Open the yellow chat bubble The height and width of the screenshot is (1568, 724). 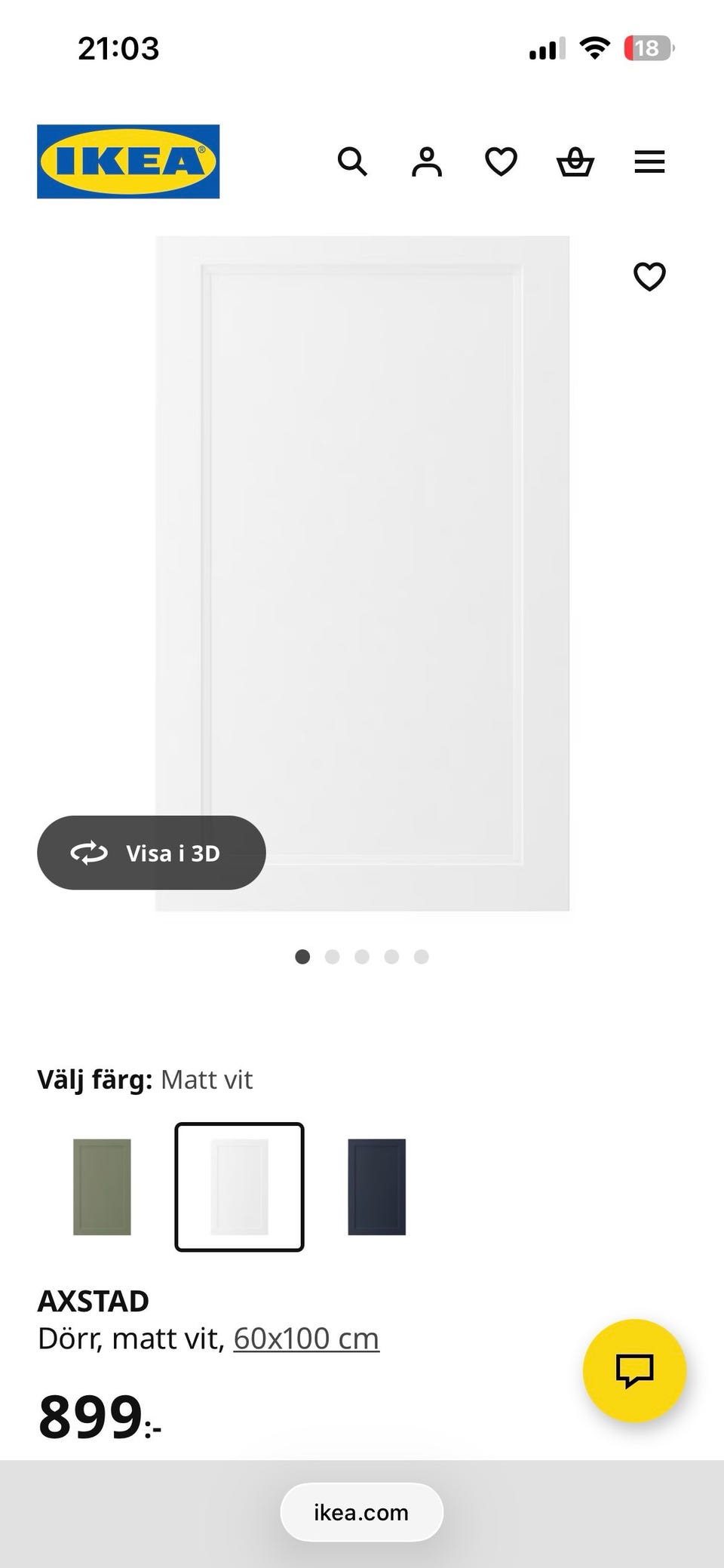click(634, 1372)
